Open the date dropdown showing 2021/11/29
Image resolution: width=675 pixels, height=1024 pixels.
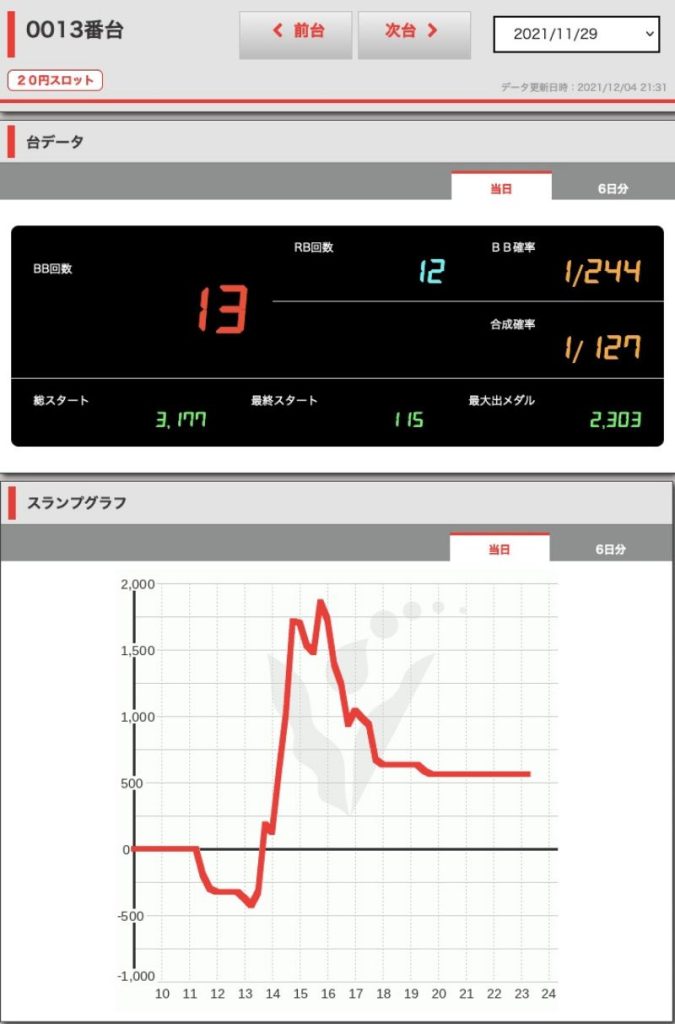576,34
